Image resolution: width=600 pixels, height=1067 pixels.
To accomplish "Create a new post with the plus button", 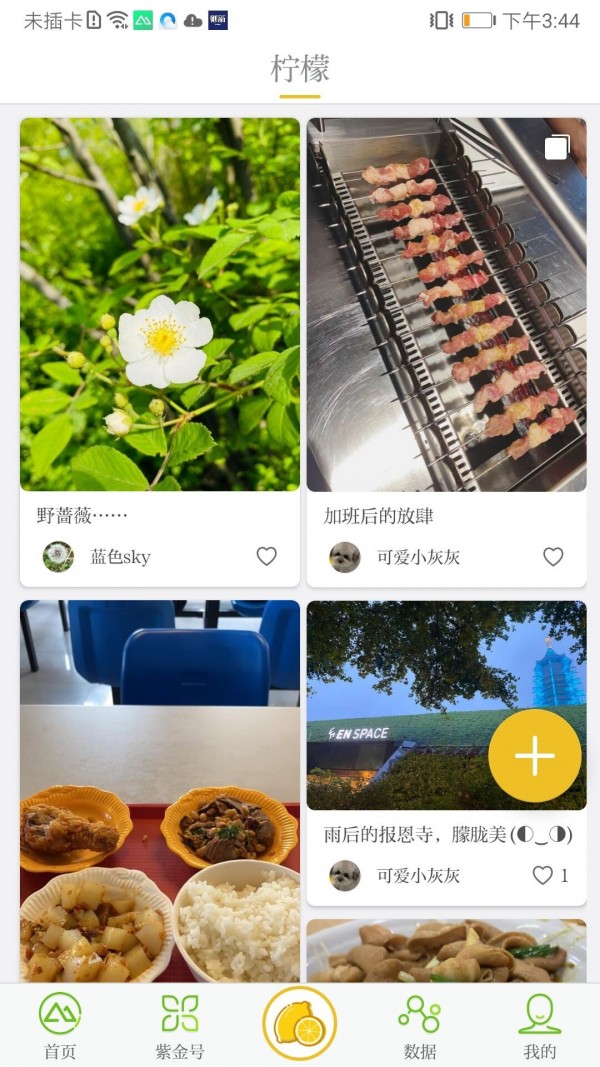I will pos(535,755).
